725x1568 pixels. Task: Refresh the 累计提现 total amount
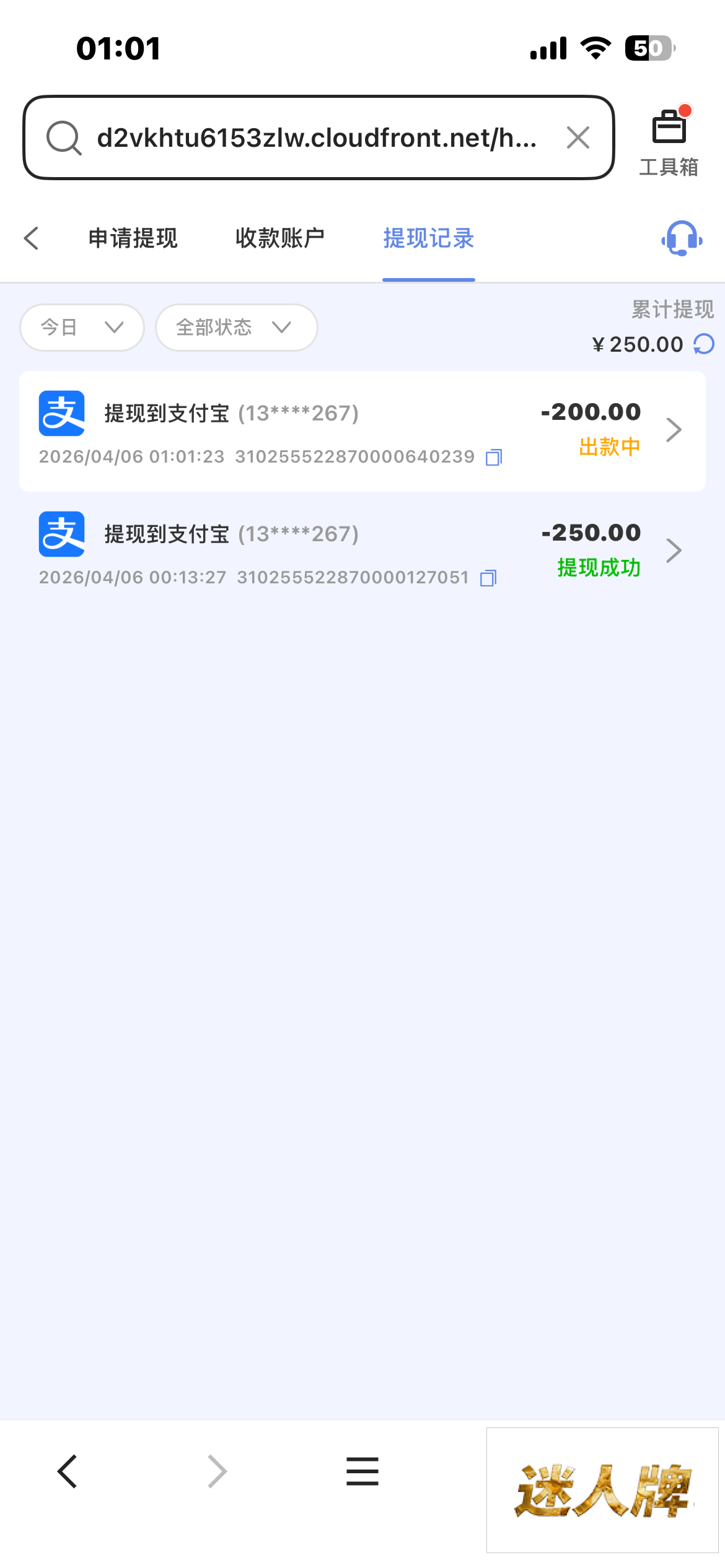coord(704,344)
